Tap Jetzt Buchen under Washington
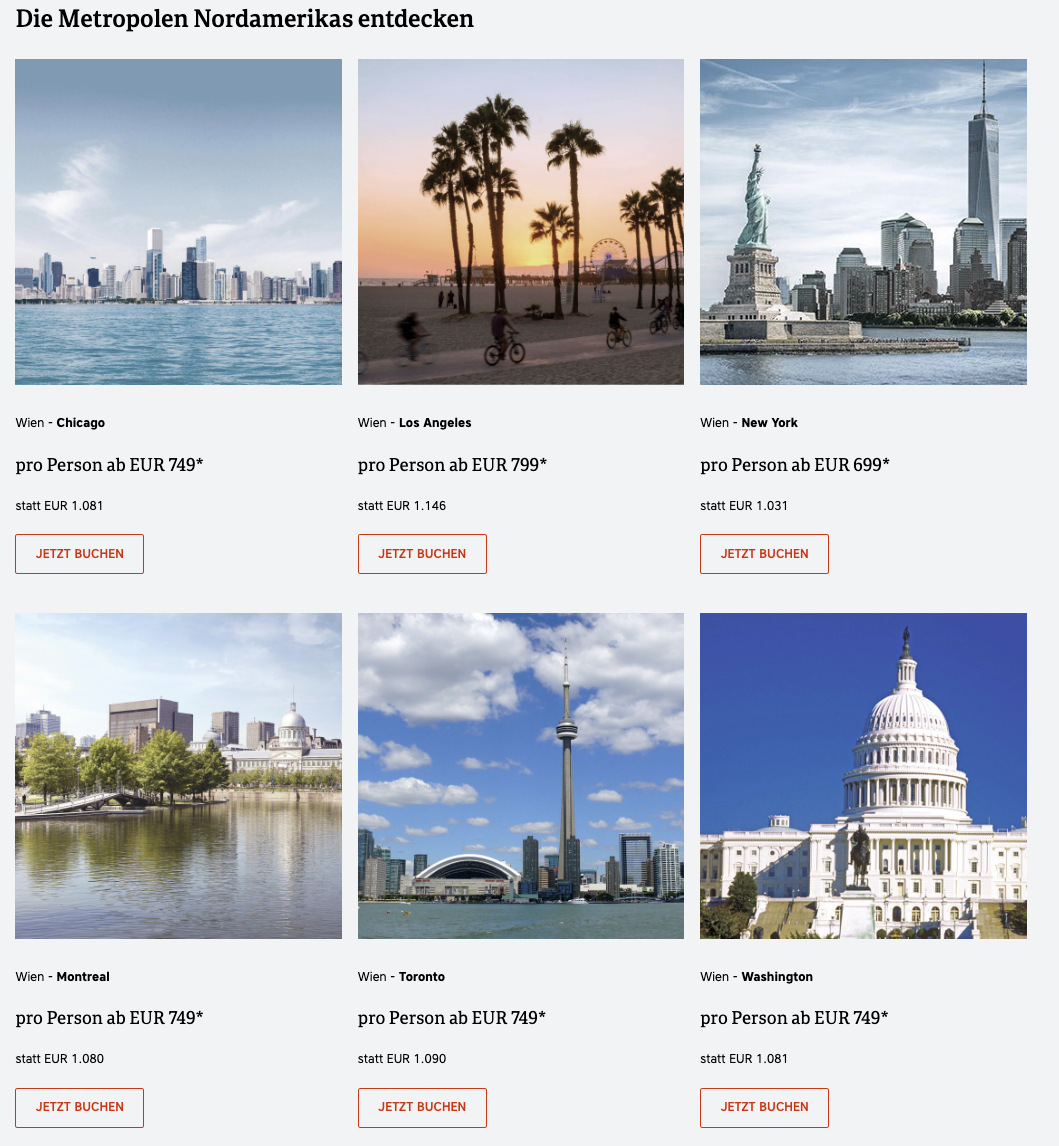This screenshot has height=1146, width=1059. pyautogui.click(x=764, y=1107)
